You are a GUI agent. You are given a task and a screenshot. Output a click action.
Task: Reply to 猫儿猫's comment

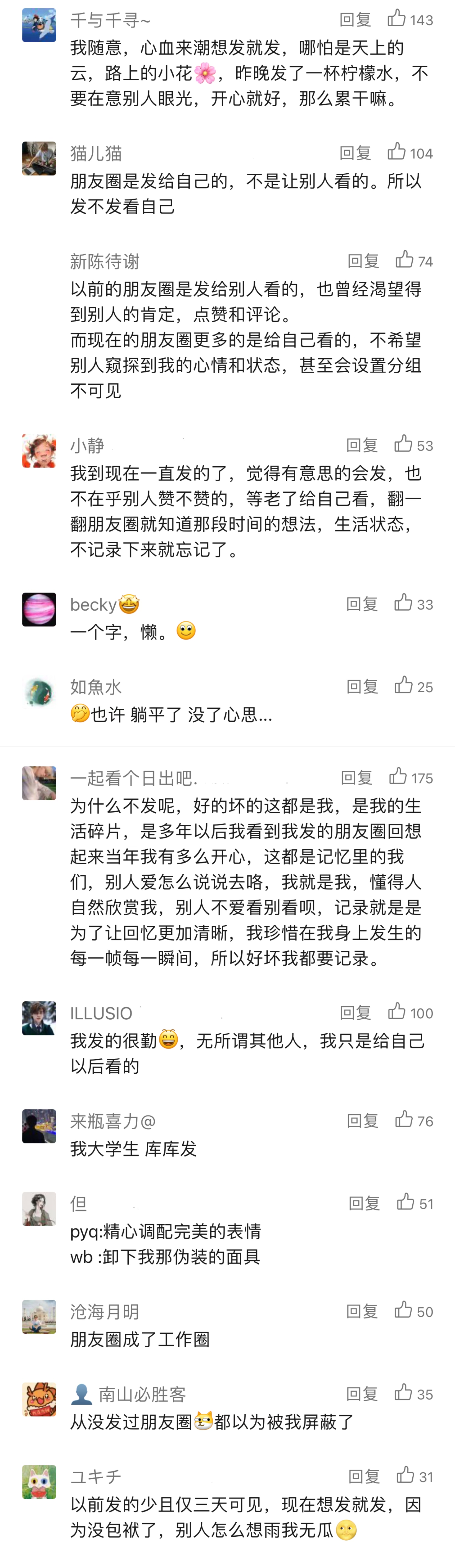pyautogui.click(x=355, y=153)
